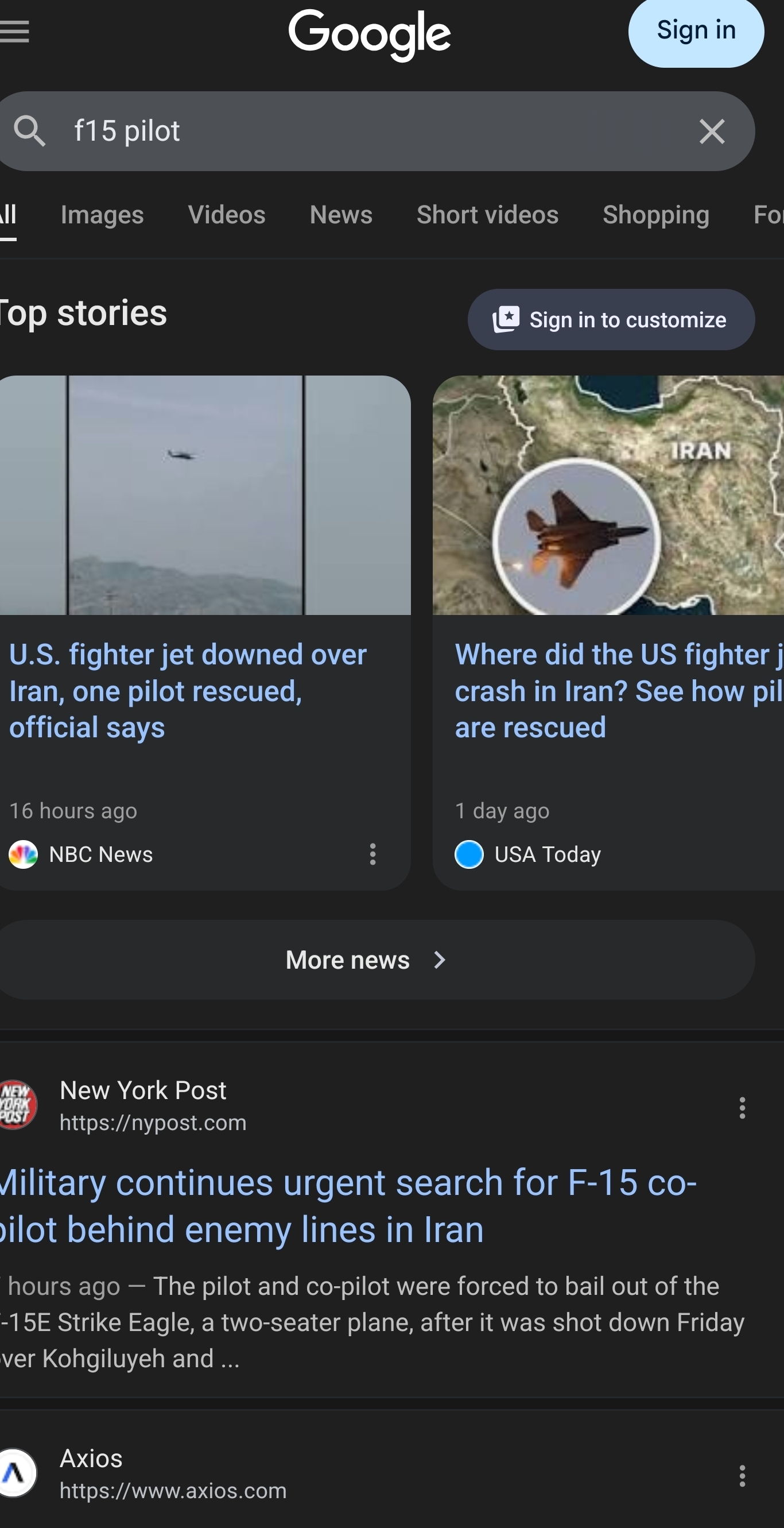Switch to the Images tab
This screenshot has height=1528, width=784.
click(x=102, y=215)
